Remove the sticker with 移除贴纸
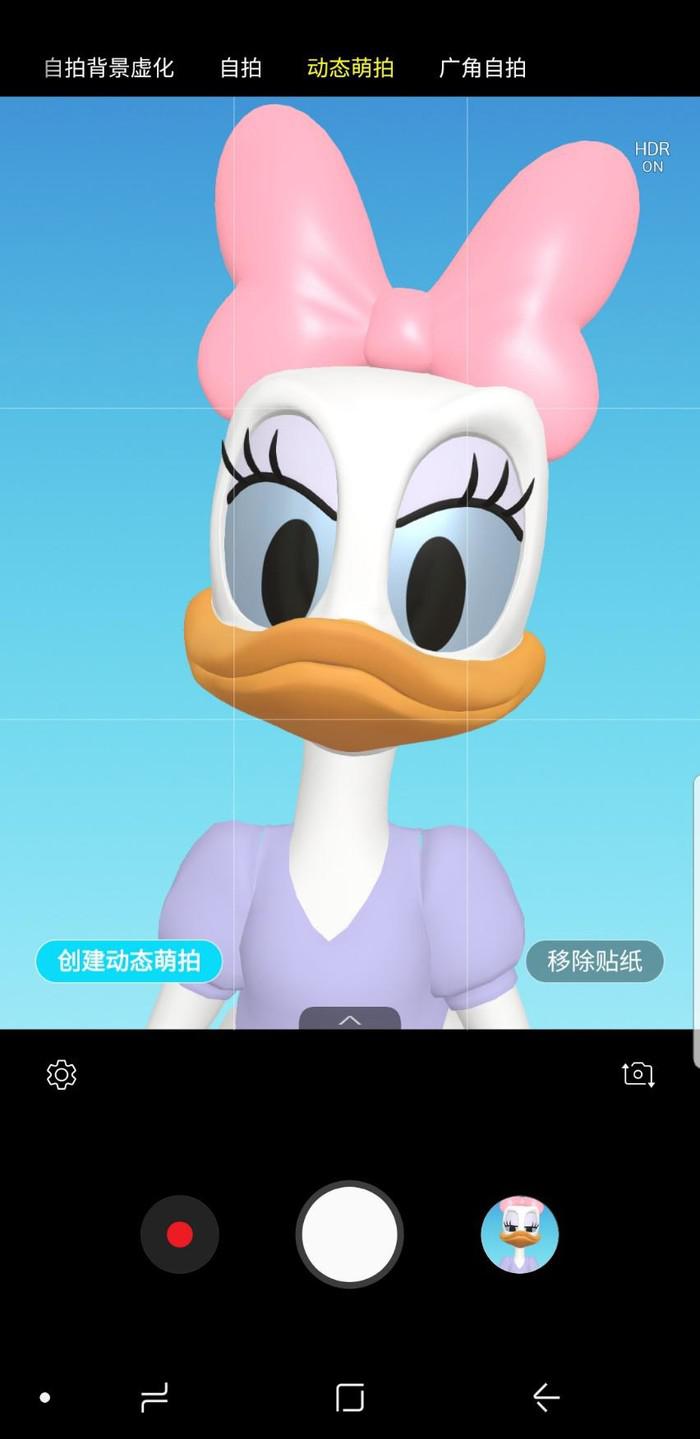The image size is (700, 1439). [x=595, y=961]
